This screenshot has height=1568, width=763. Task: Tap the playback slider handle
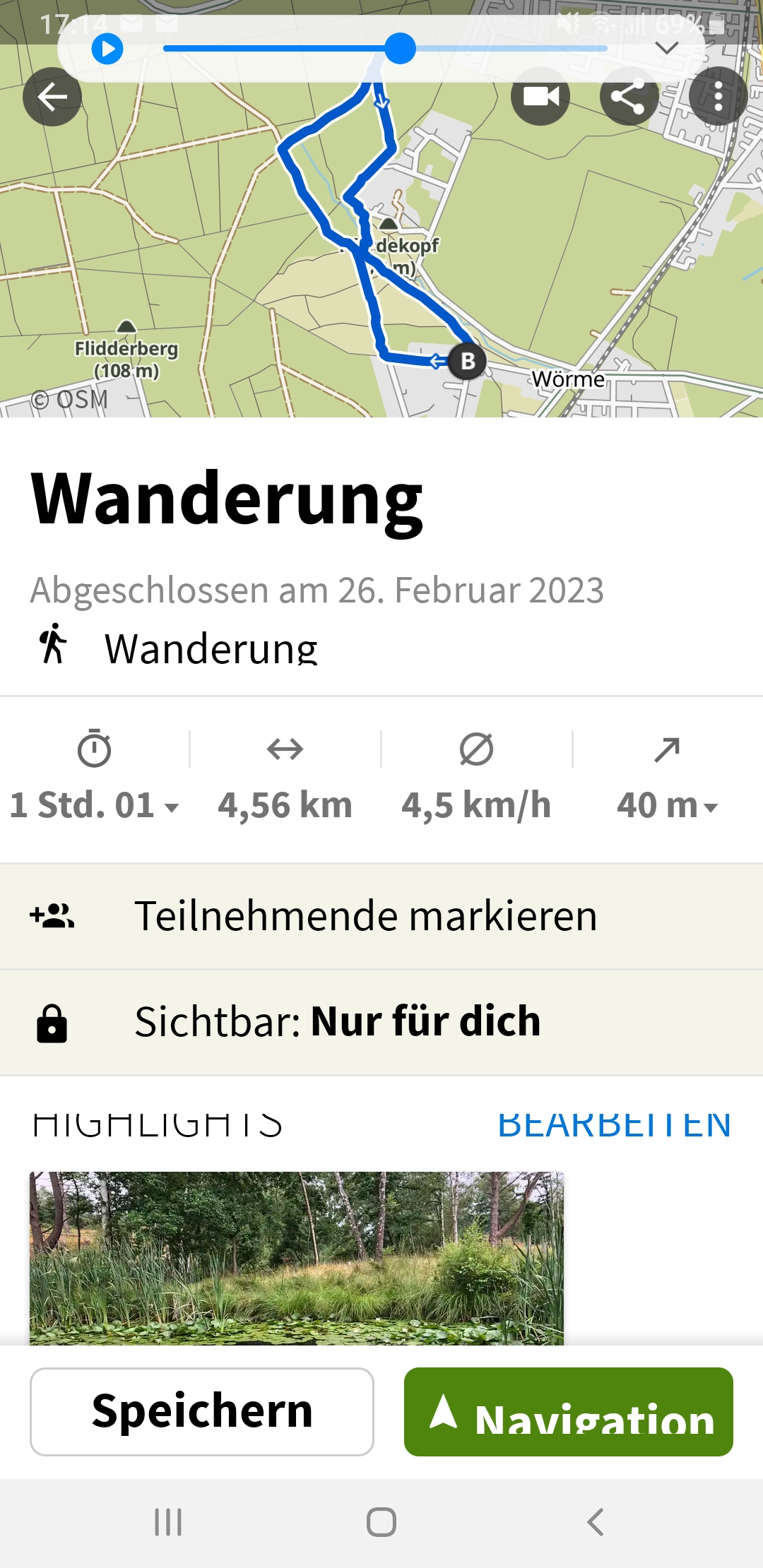[401, 49]
